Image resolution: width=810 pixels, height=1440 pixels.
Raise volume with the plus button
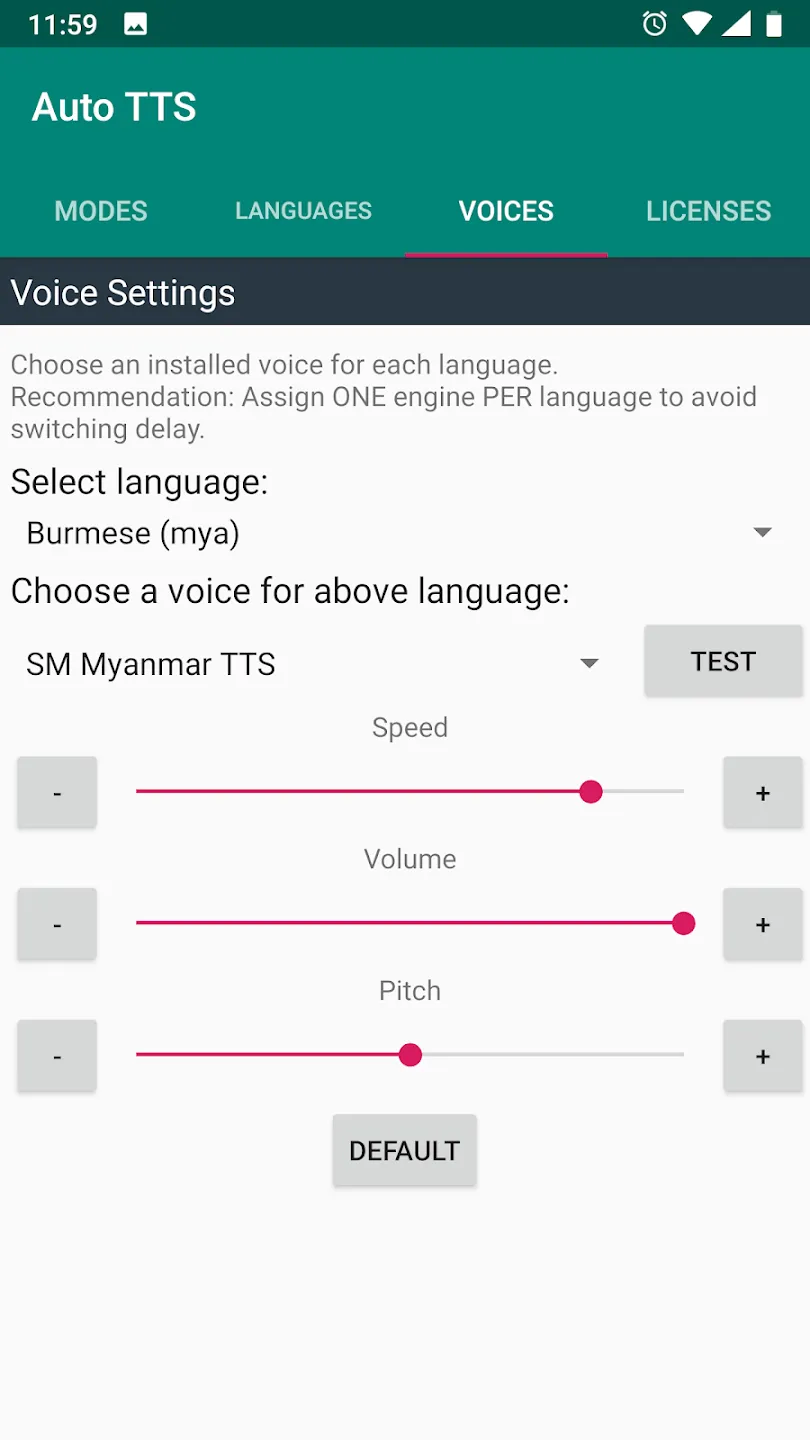tap(763, 924)
